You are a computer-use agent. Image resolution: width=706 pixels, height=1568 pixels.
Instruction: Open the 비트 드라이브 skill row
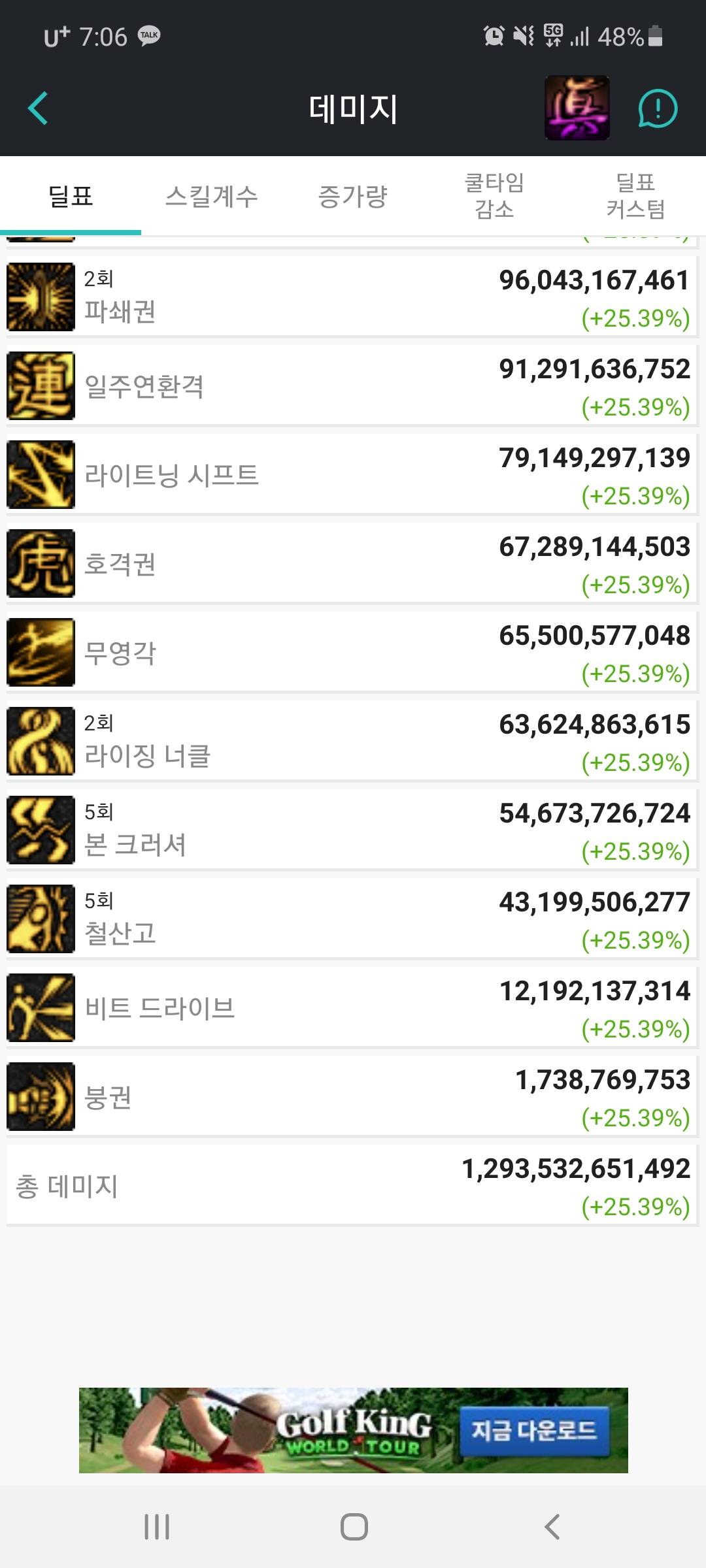[x=353, y=1008]
